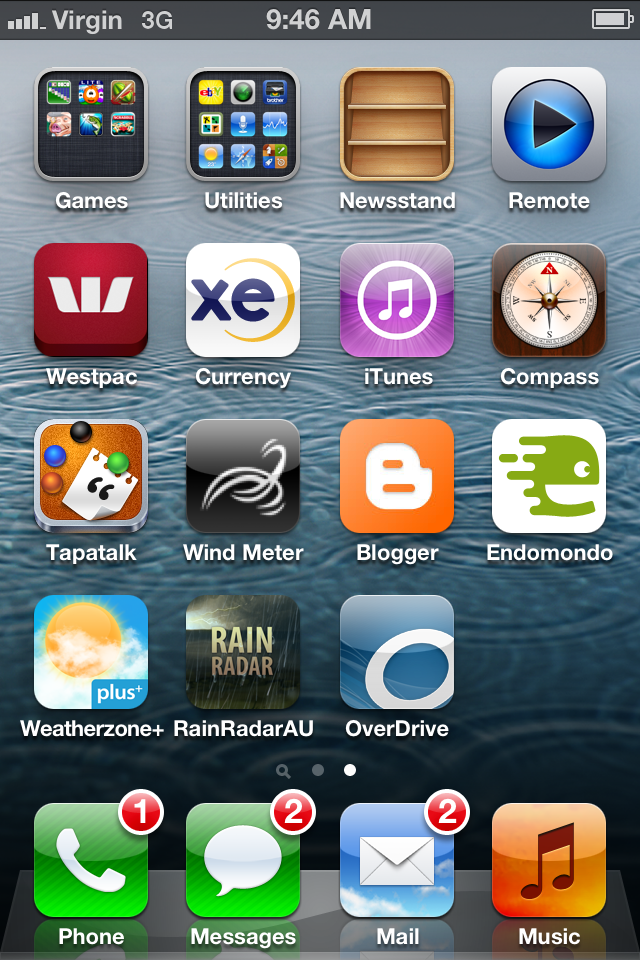640x960 pixels.
Task: Open the OverDrive app
Action: click(x=397, y=652)
